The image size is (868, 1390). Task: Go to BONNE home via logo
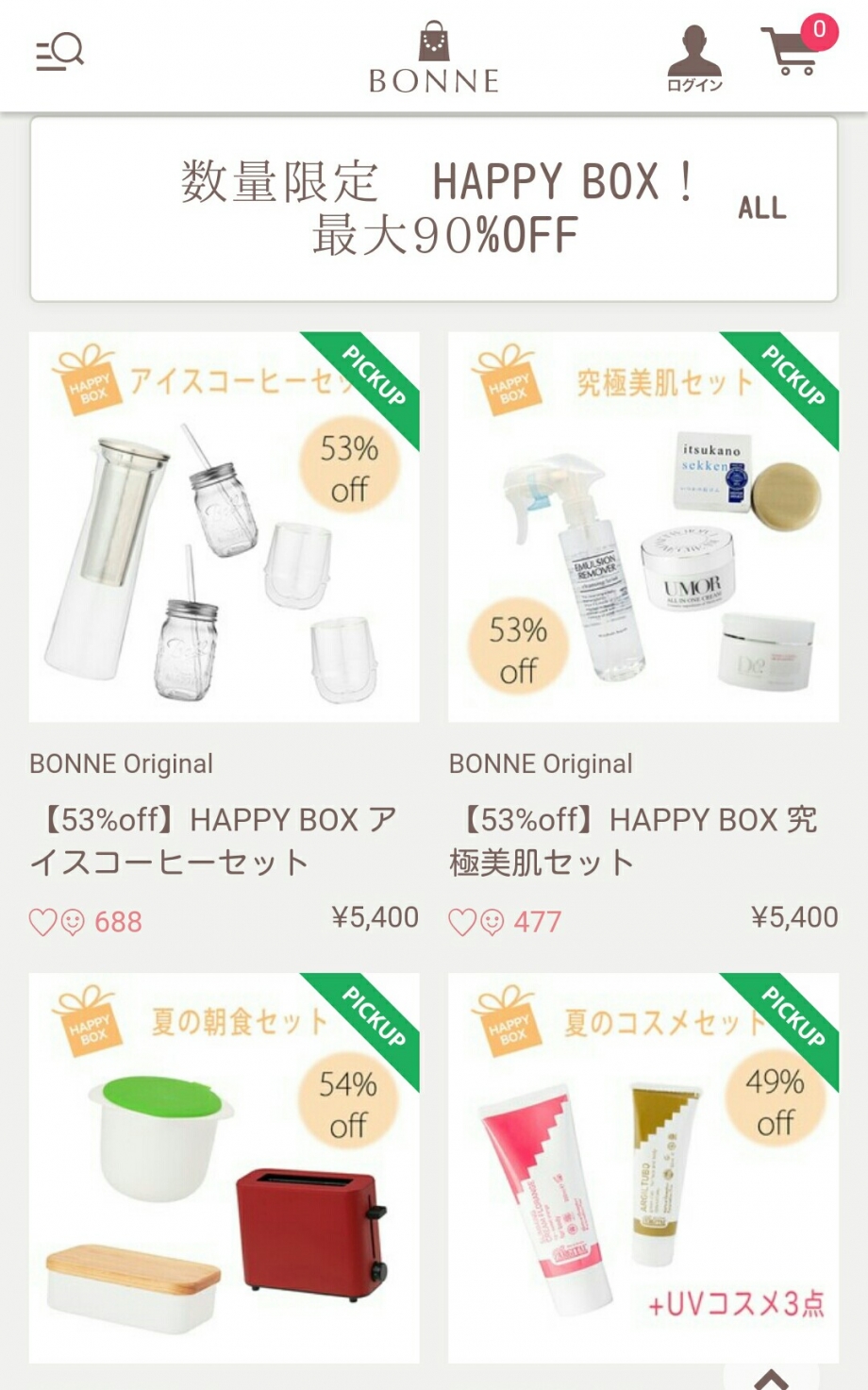click(434, 59)
